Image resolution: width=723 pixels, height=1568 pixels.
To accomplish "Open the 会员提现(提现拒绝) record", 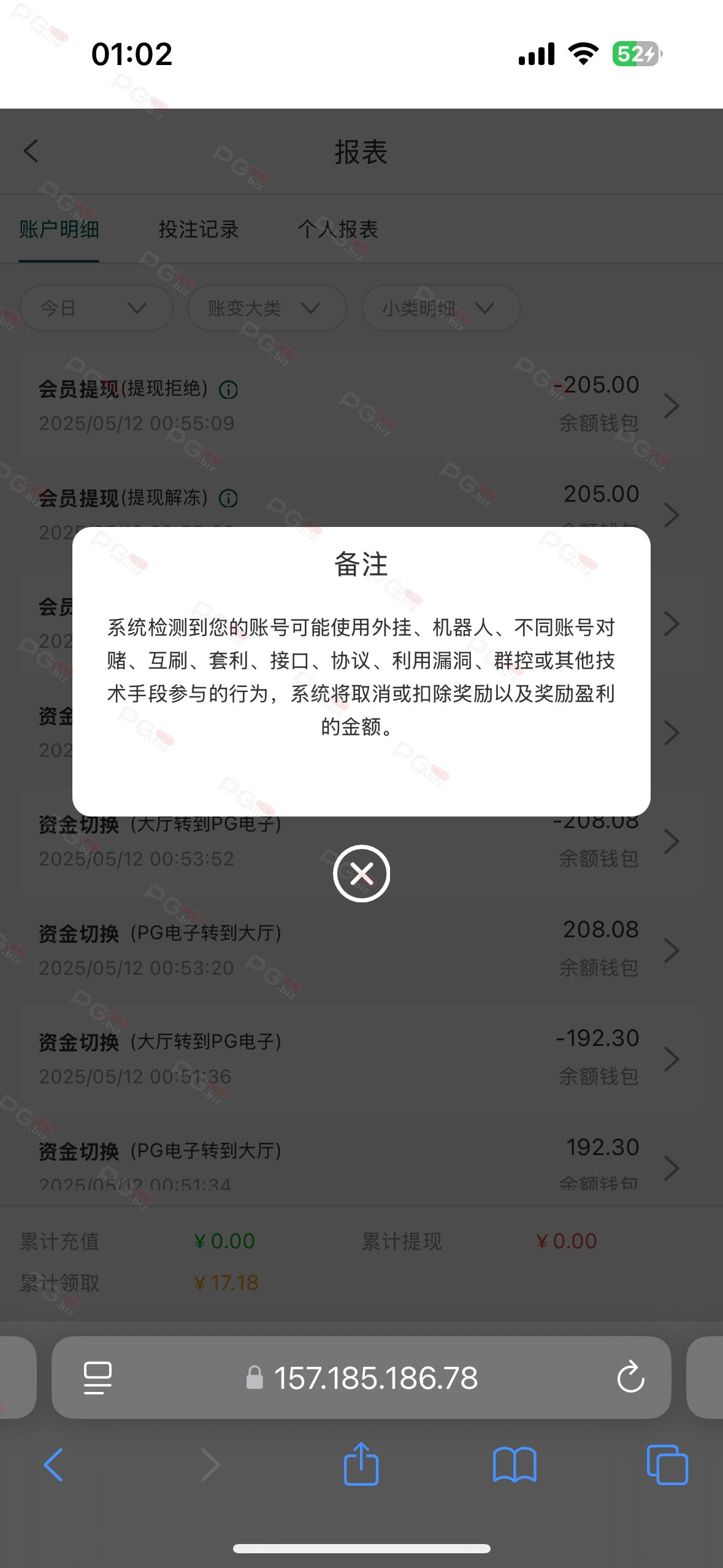I will click(361, 405).
